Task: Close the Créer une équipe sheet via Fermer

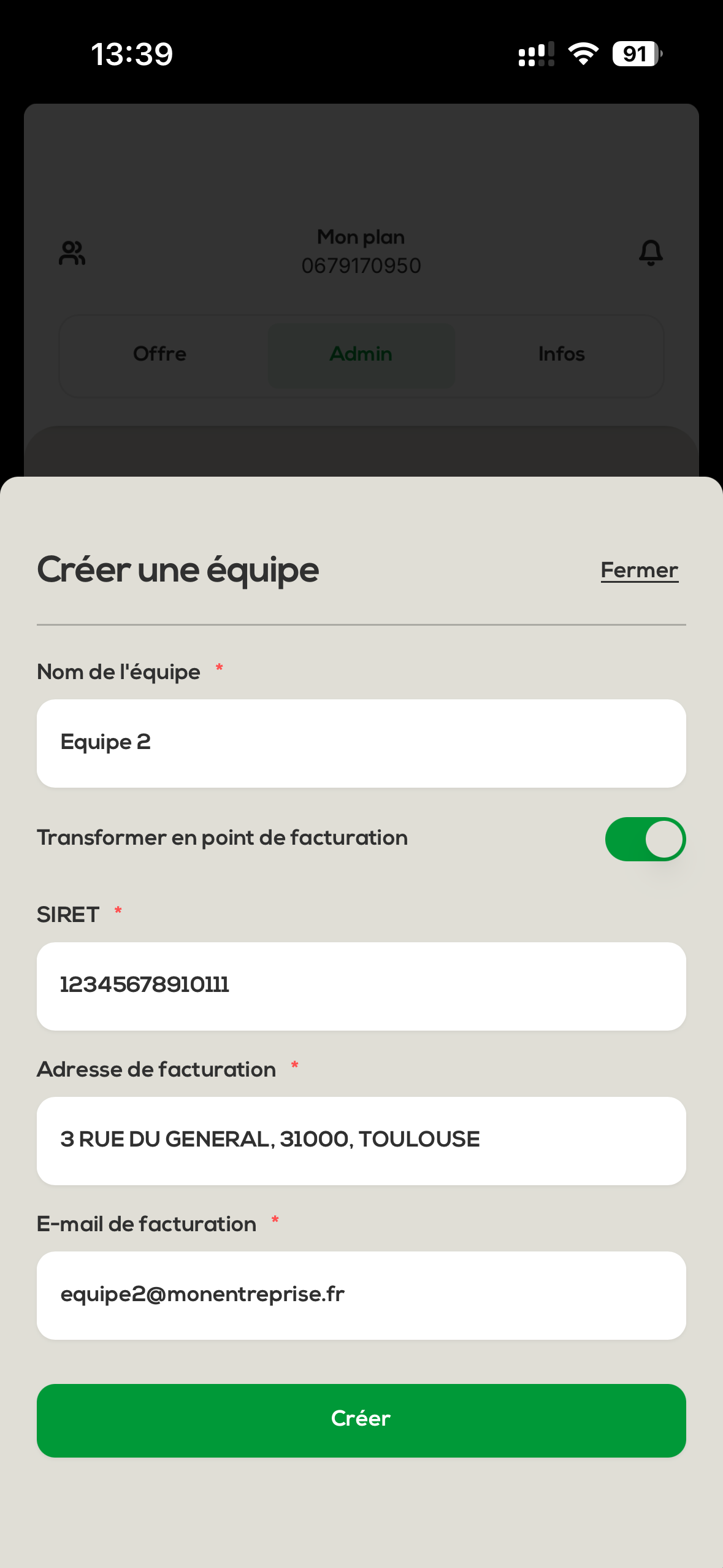Action: [639, 571]
